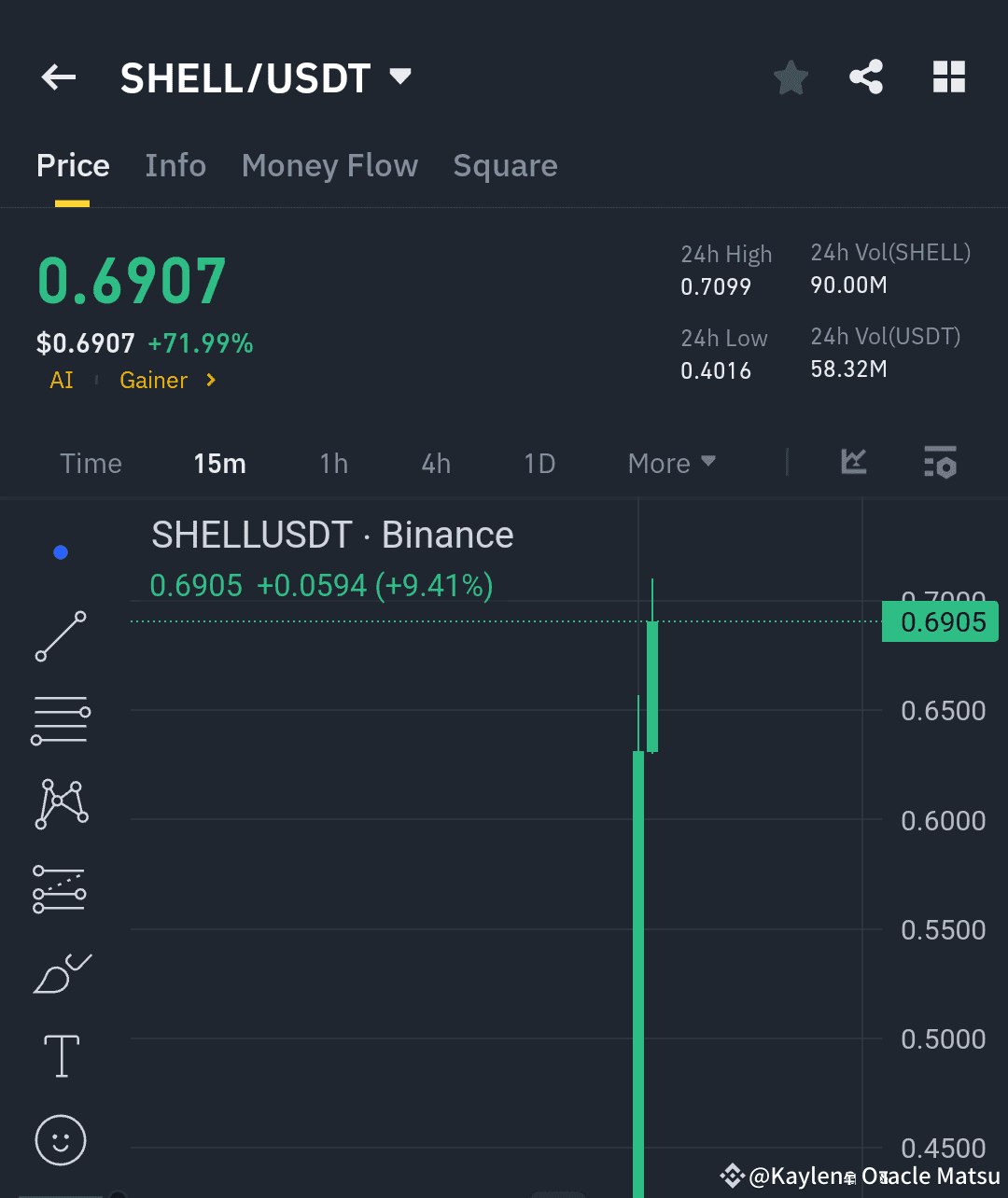Open chart display settings
The width and height of the screenshot is (1008, 1198).
(x=940, y=463)
